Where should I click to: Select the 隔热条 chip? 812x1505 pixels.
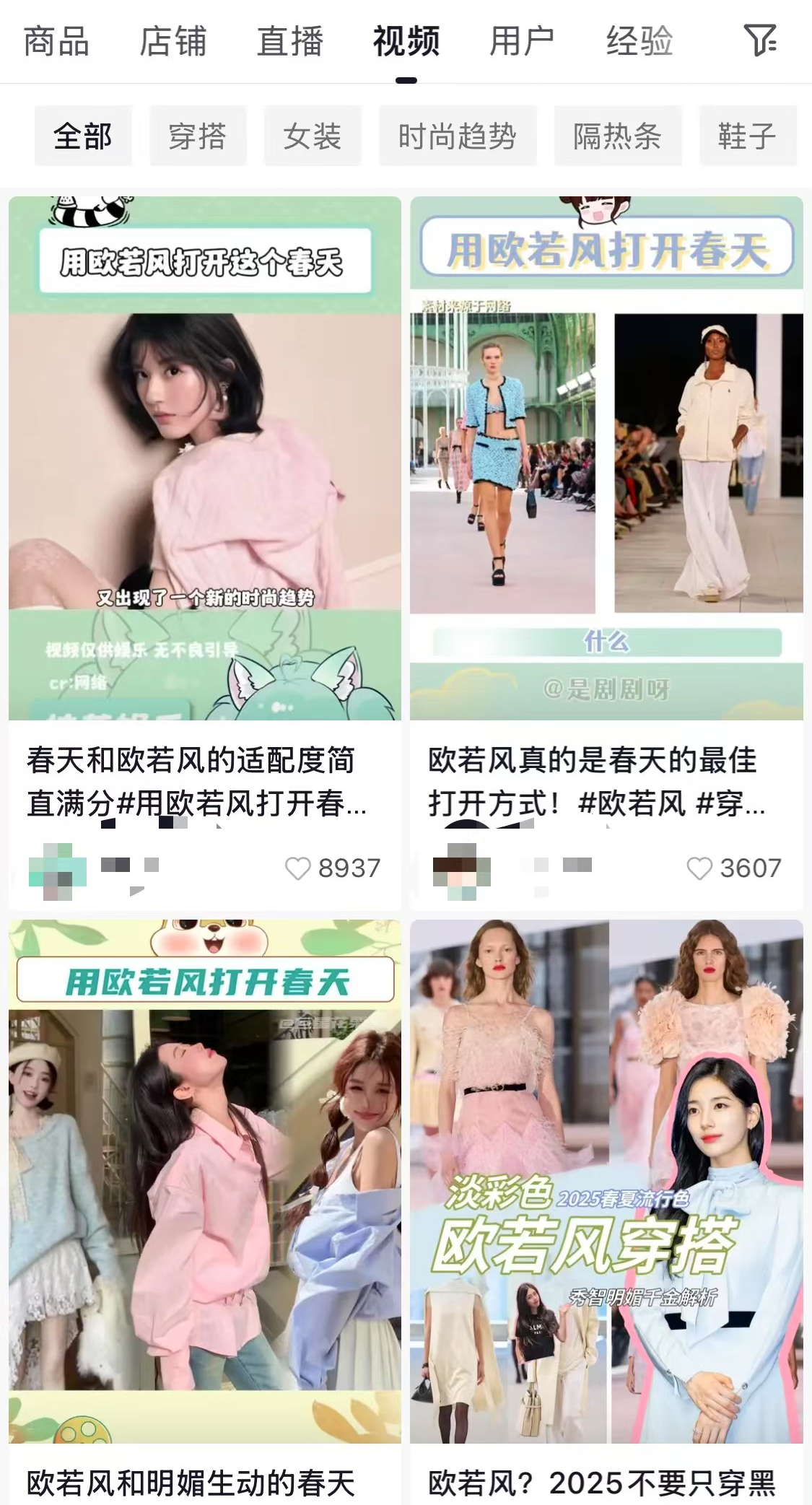click(617, 136)
